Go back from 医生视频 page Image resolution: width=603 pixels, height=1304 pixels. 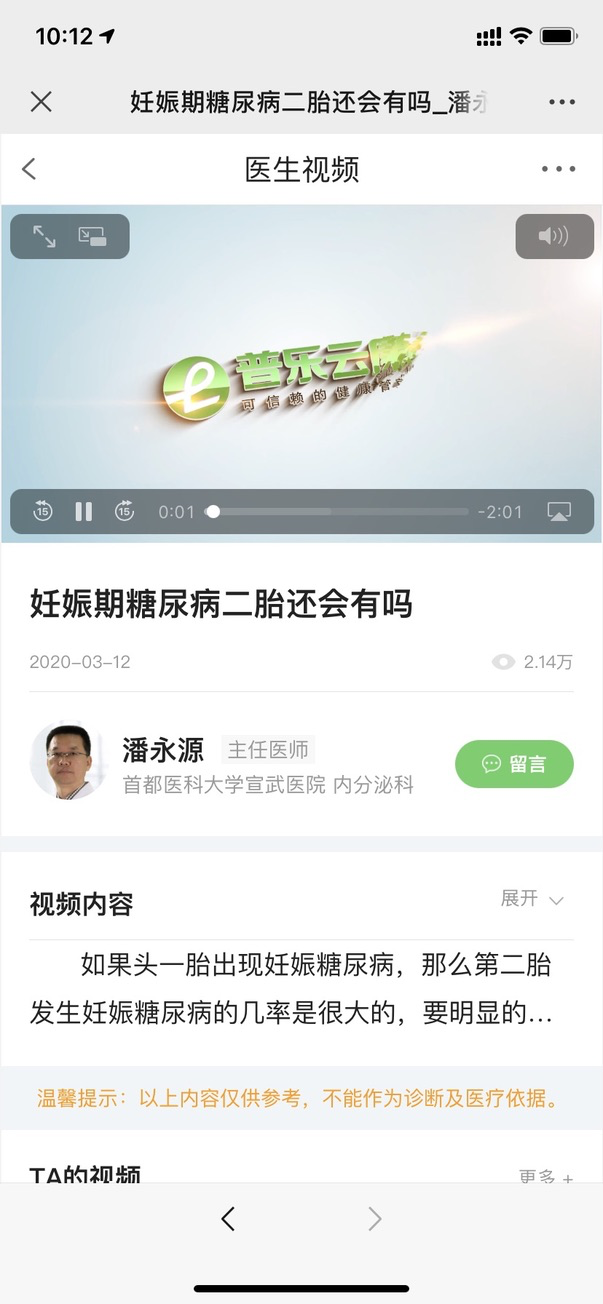coord(30,169)
